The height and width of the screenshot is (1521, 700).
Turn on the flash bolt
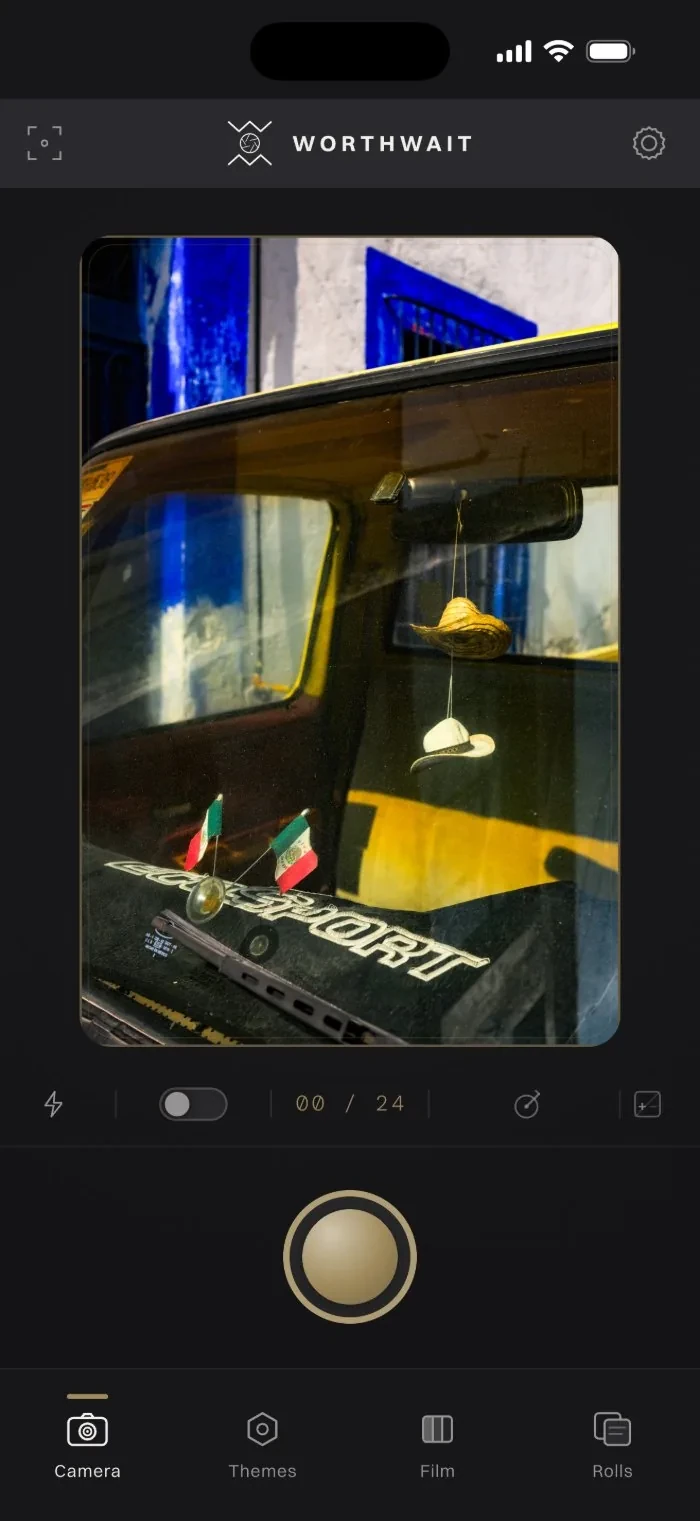point(54,1104)
